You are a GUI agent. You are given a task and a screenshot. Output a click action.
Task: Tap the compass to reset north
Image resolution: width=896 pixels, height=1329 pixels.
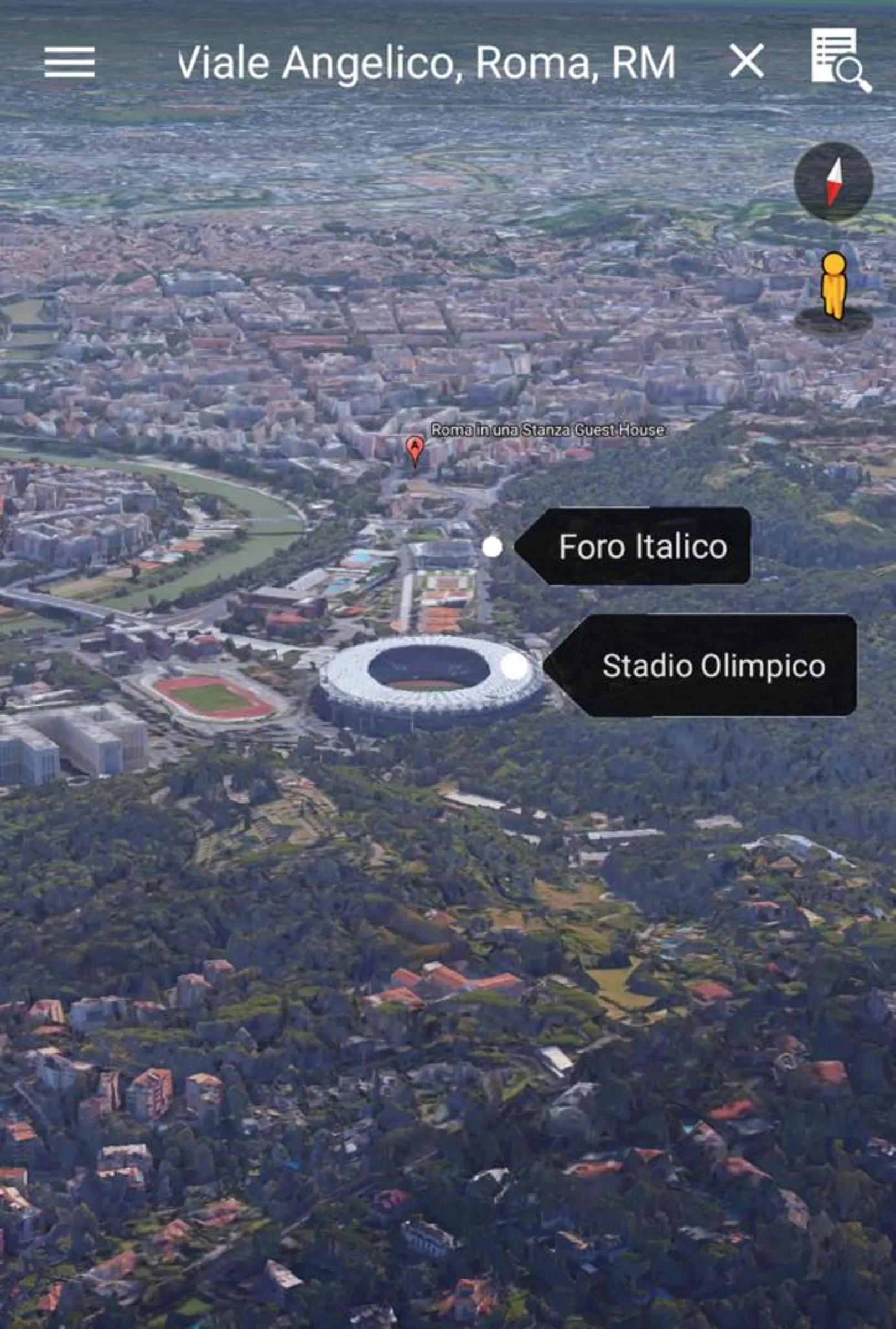point(833,182)
